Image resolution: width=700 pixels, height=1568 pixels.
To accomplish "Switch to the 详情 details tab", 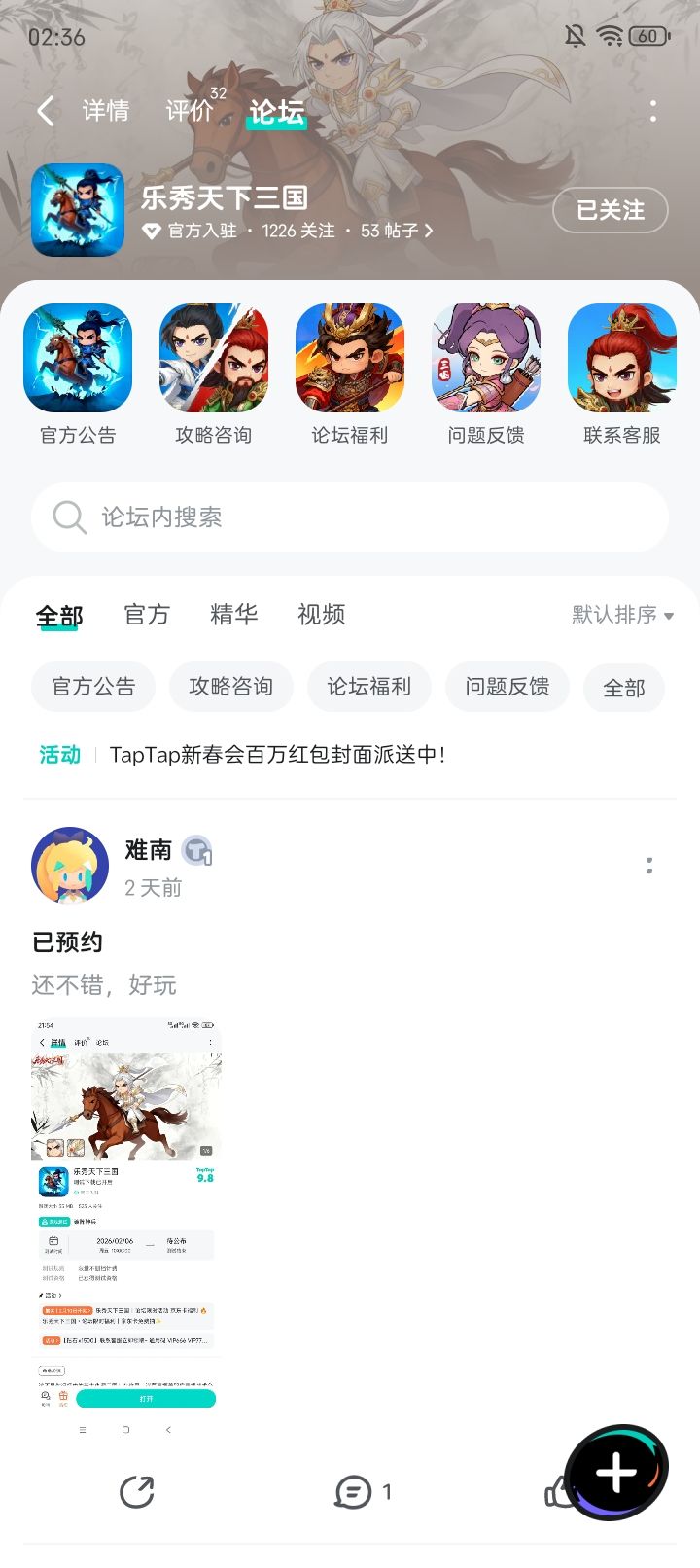I will pos(106,110).
